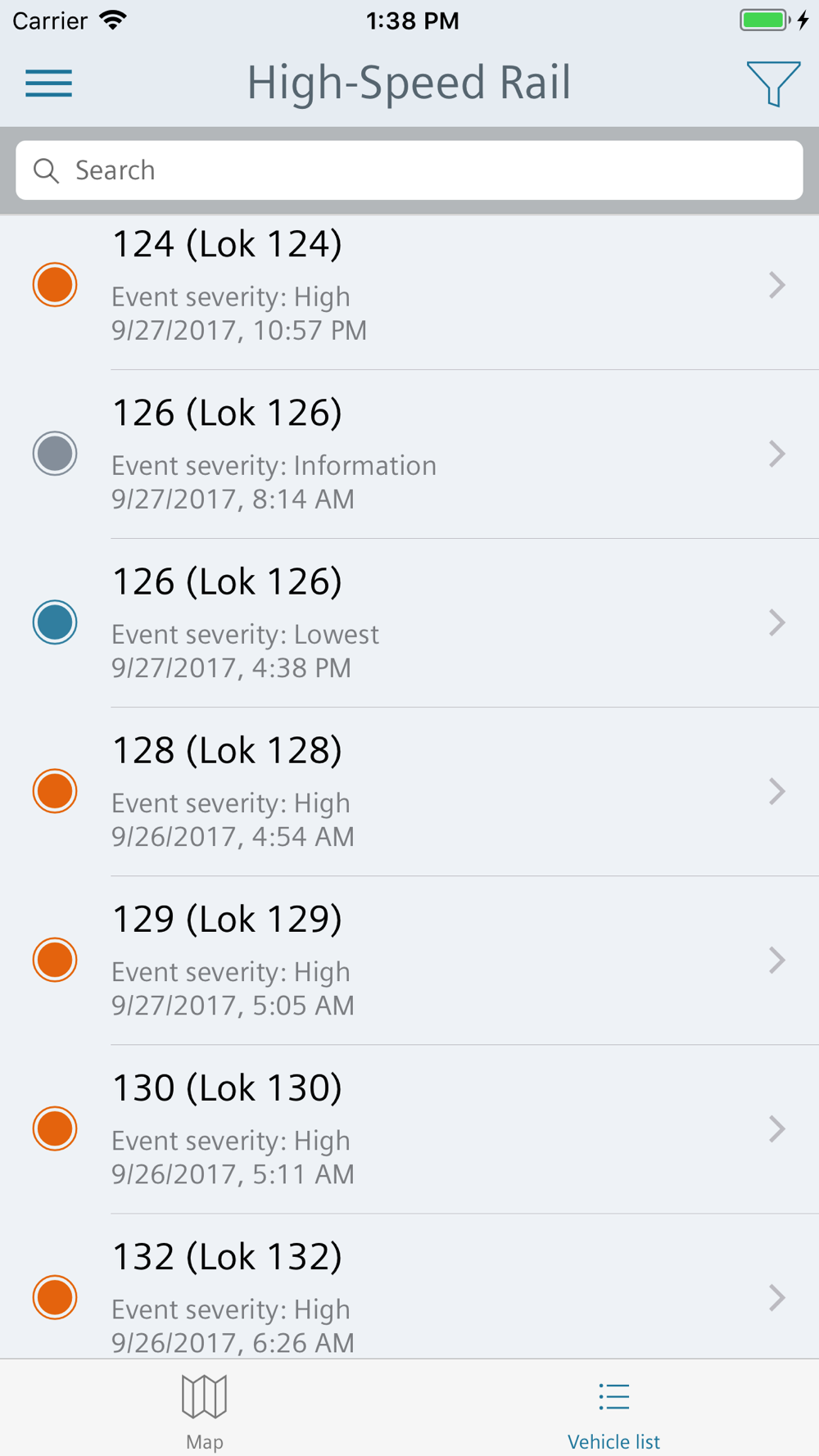Open vehicle 124 (Lok 124)
Screen dimensions: 819x1456
pos(409,285)
